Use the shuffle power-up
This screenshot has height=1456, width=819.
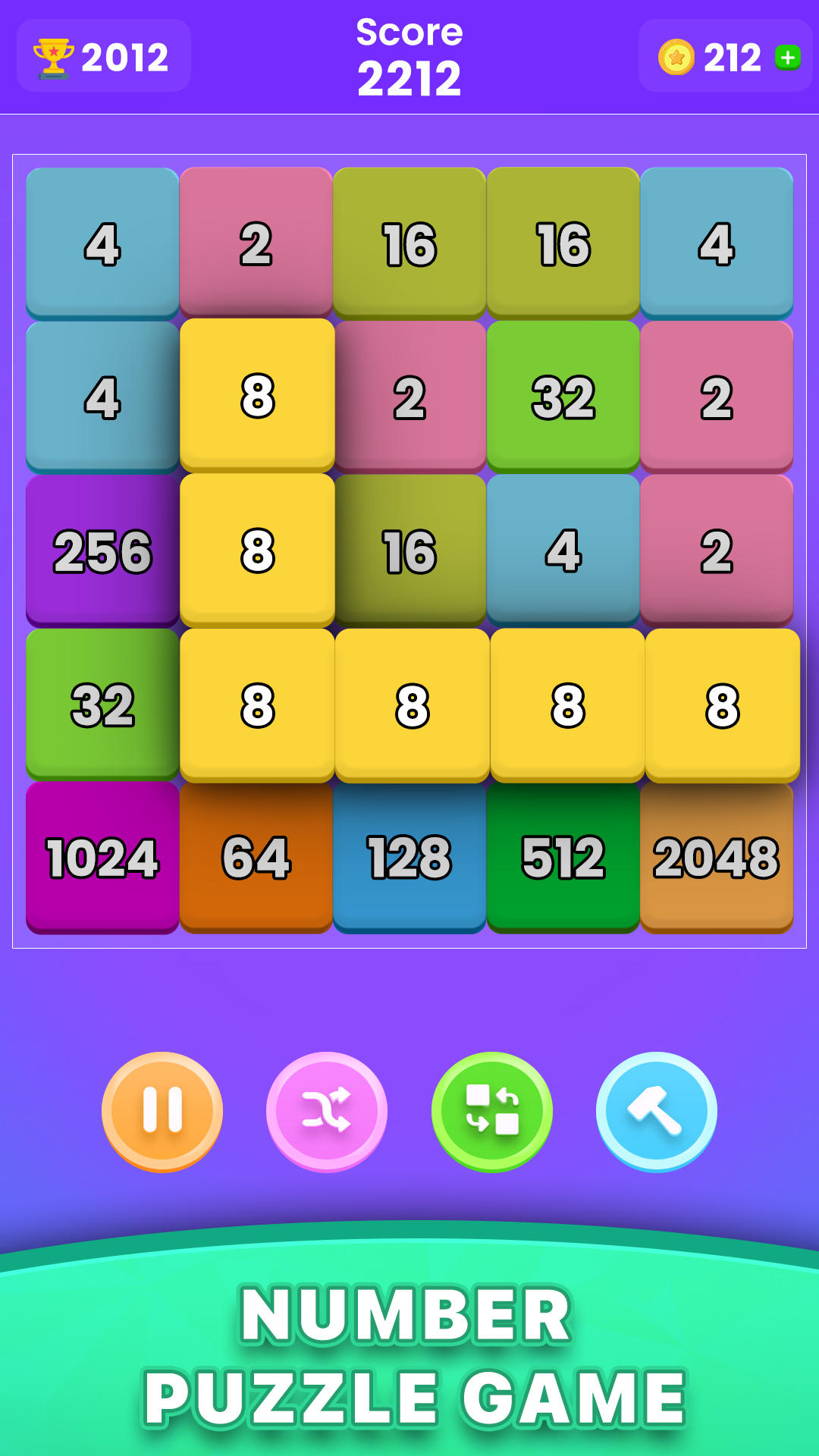327,1110
